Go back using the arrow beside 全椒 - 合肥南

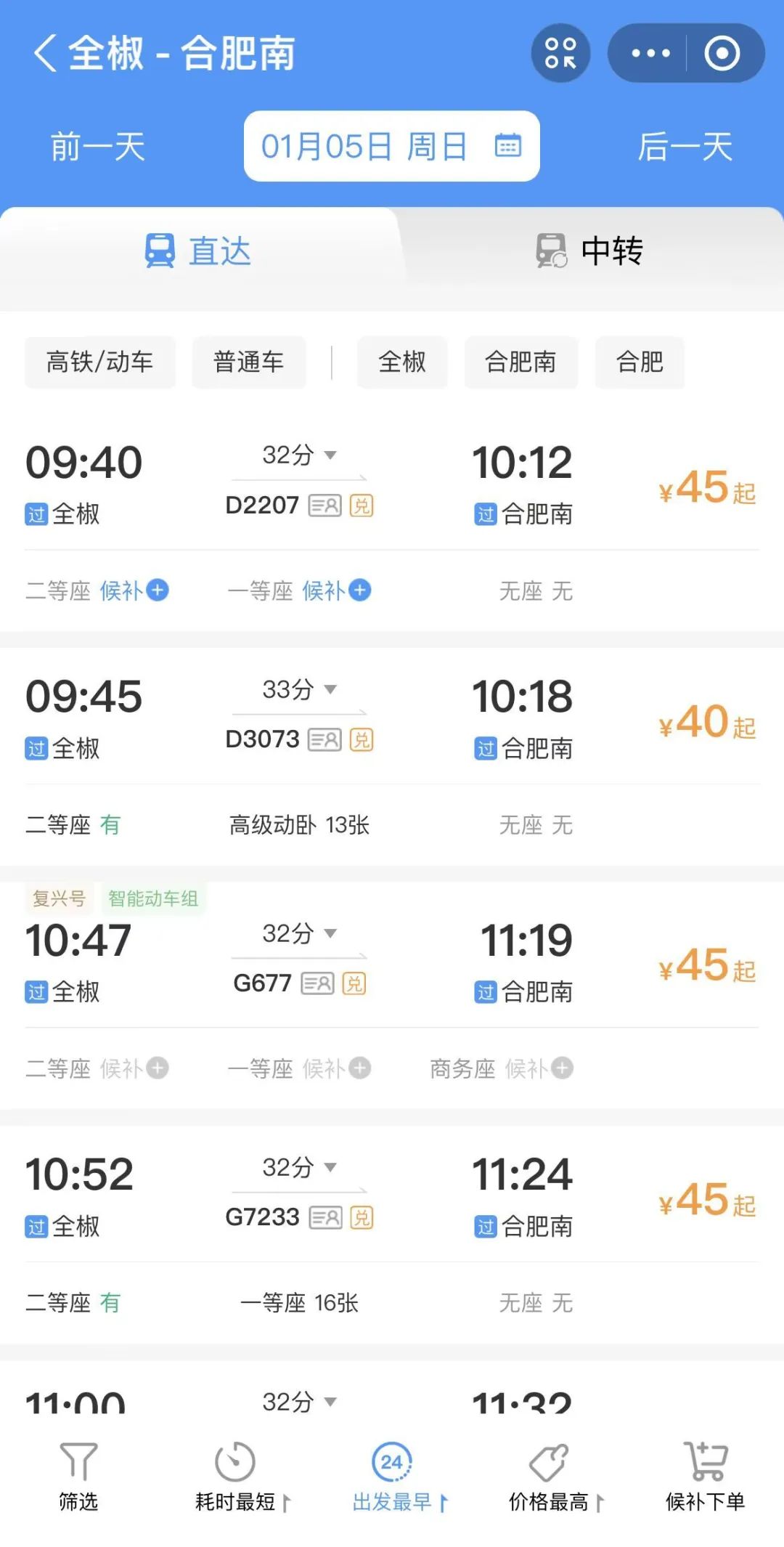[x=44, y=54]
